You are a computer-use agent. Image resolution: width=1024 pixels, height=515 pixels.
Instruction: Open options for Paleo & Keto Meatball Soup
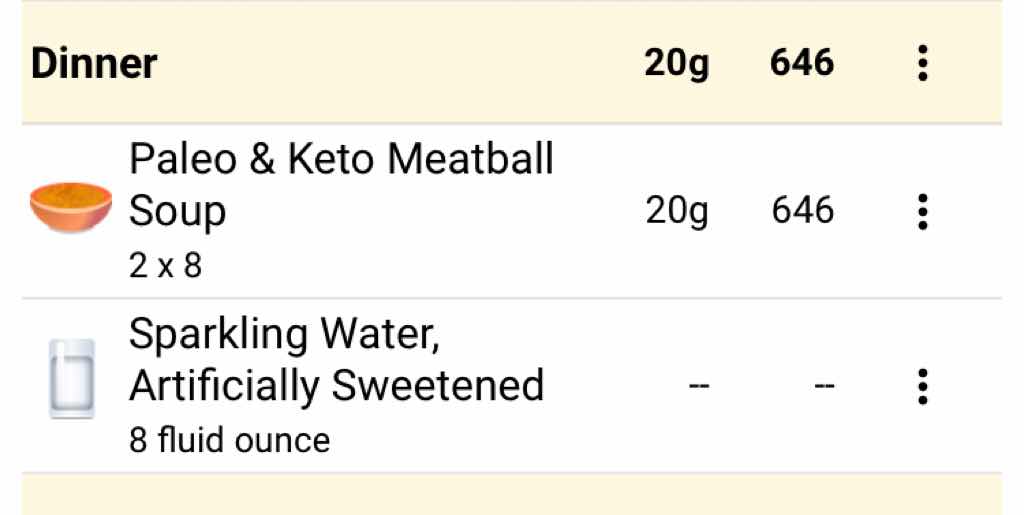tap(922, 211)
